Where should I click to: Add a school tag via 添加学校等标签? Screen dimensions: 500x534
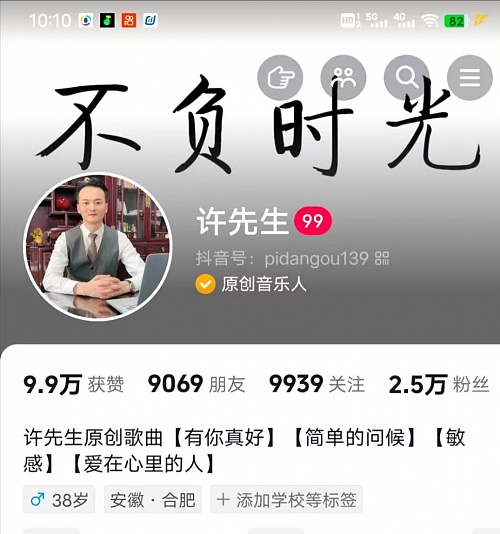point(286,500)
